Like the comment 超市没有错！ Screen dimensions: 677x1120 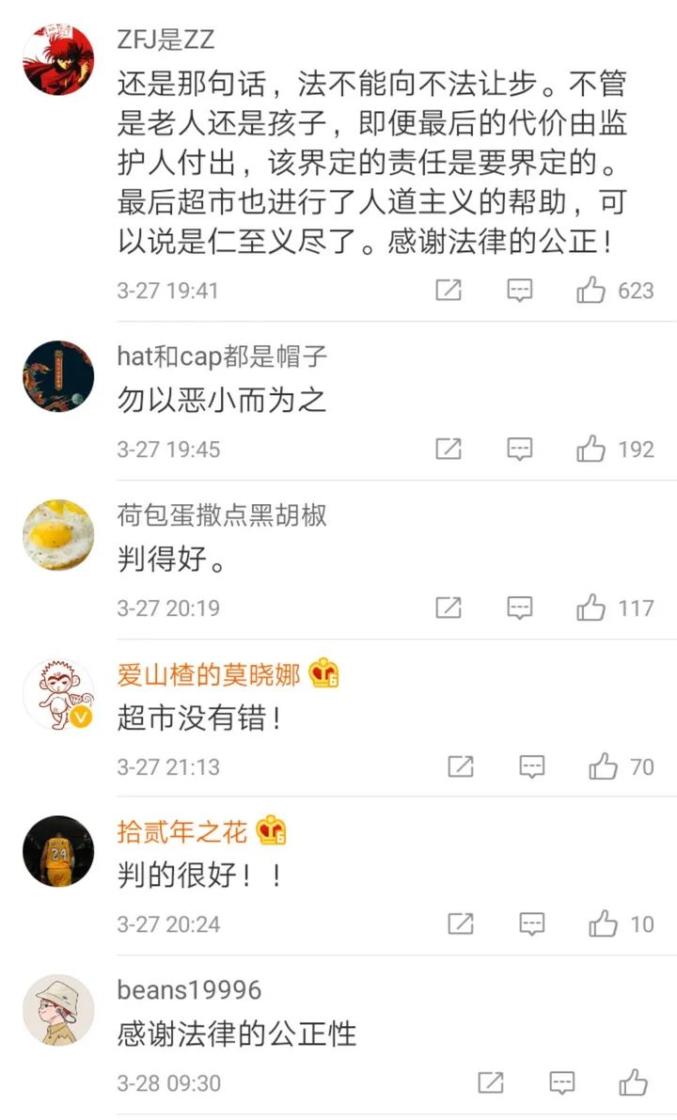[603, 767]
